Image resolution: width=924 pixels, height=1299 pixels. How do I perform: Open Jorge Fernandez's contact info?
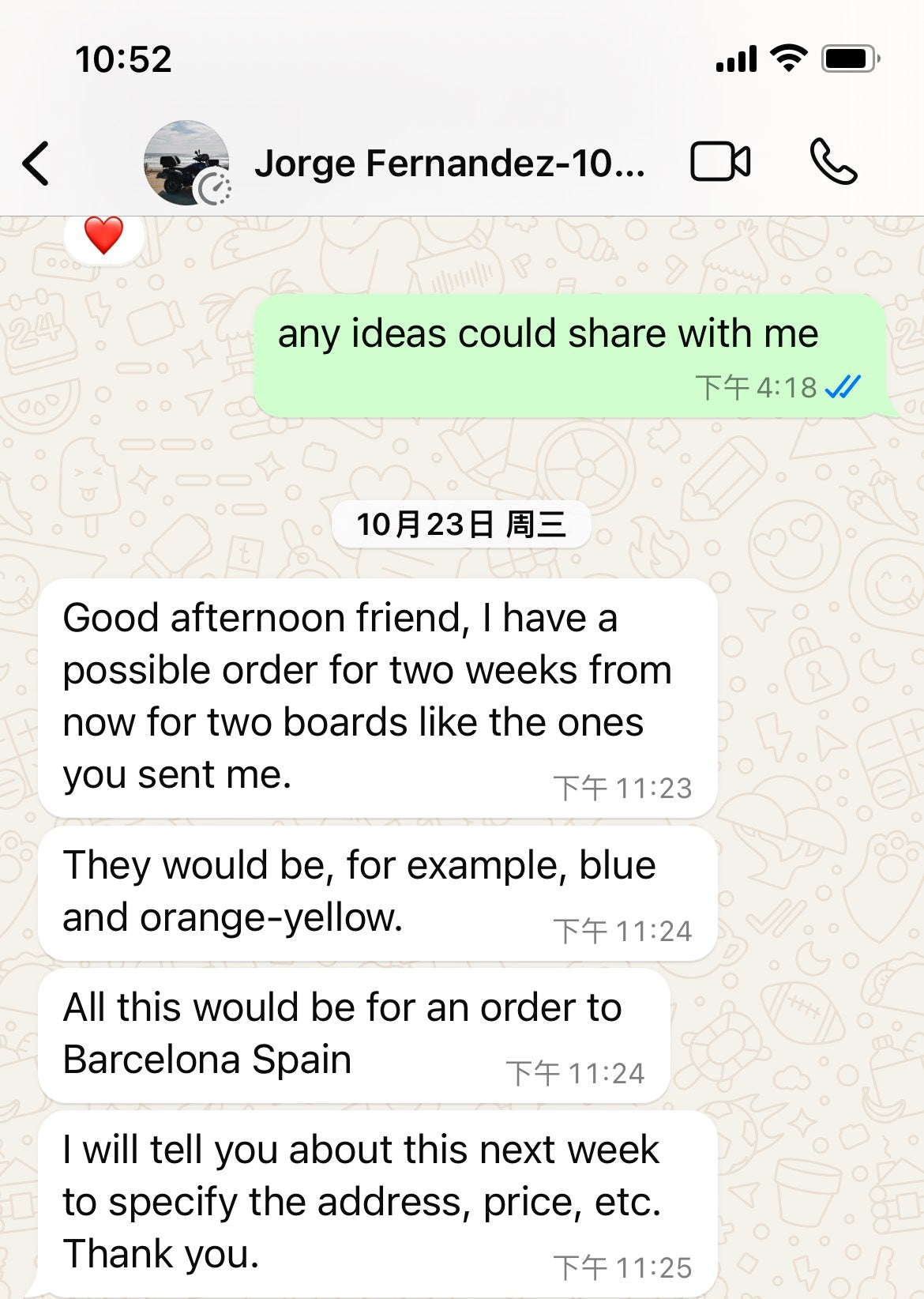click(449, 164)
